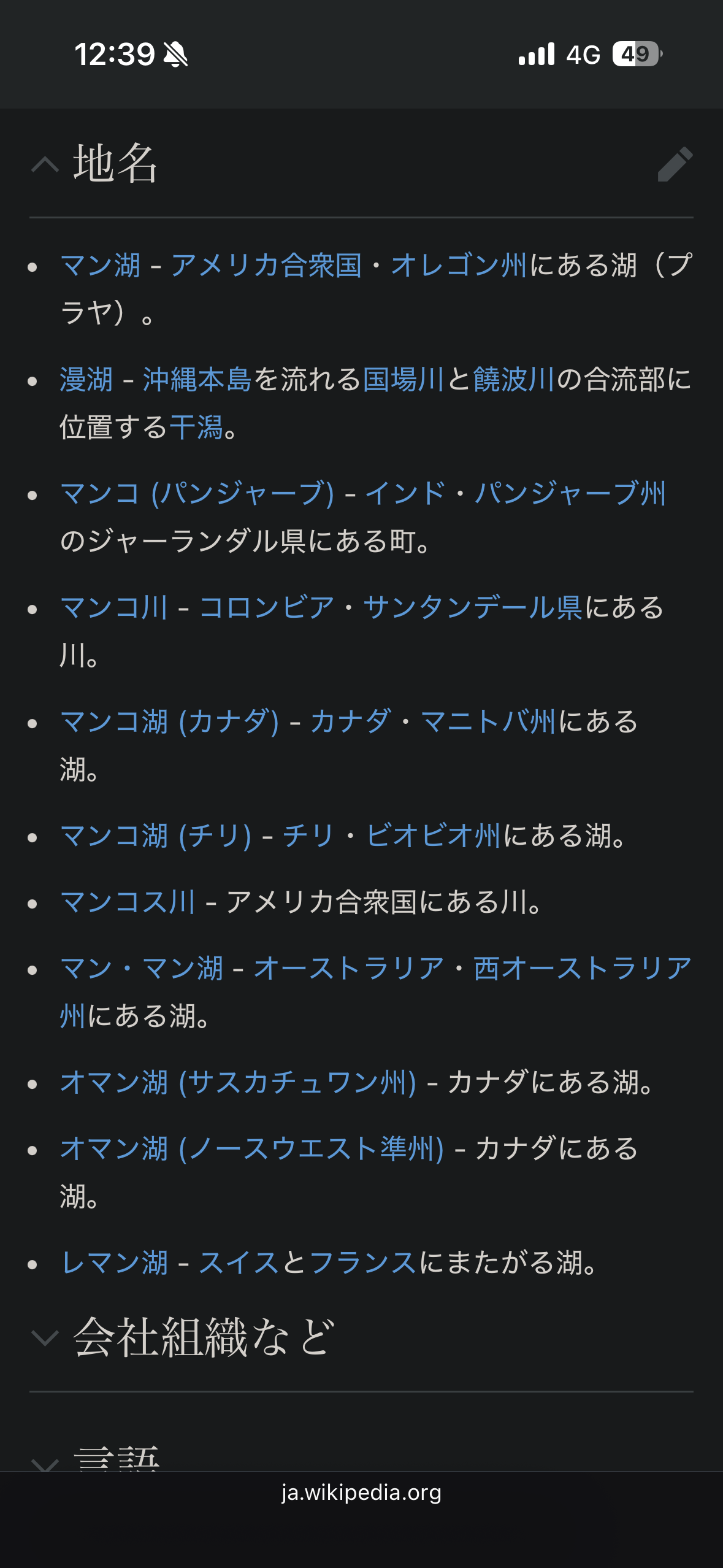The image size is (723, 1568).
Task: Follow the サンタンデール県 link
Action: [472, 608]
